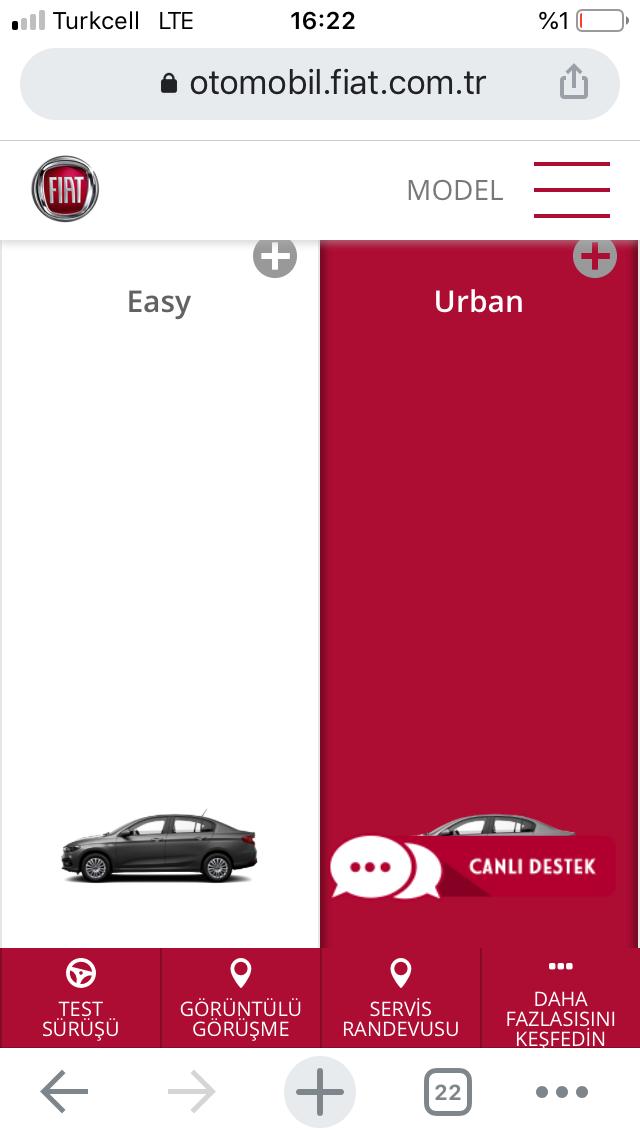This screenshot has height=1136, width=640.
Task: Book a Test Sürüşü
Action: (80, 998)
